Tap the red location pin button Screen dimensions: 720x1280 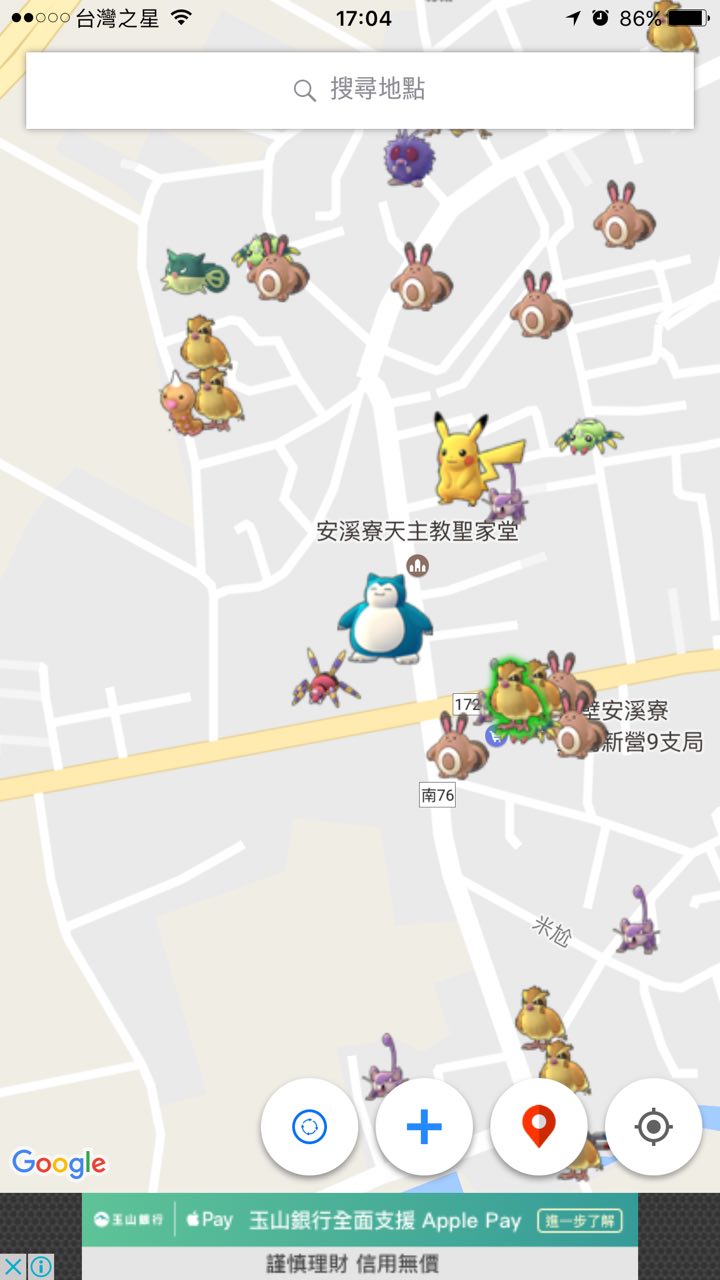click(x=539, y=1127)
